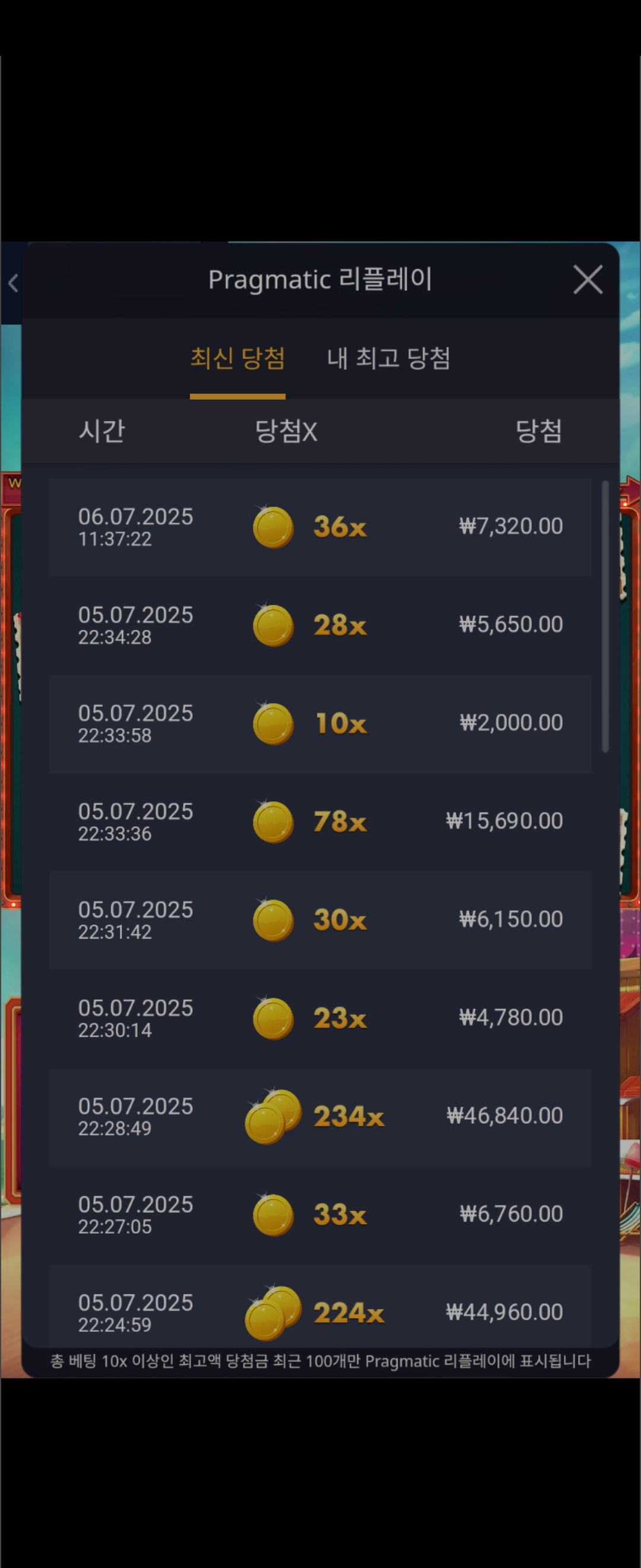Open the 234x win of ₩46,840.00
The width and height of the screenshot is (641, 1568).
click(320, 1117)
